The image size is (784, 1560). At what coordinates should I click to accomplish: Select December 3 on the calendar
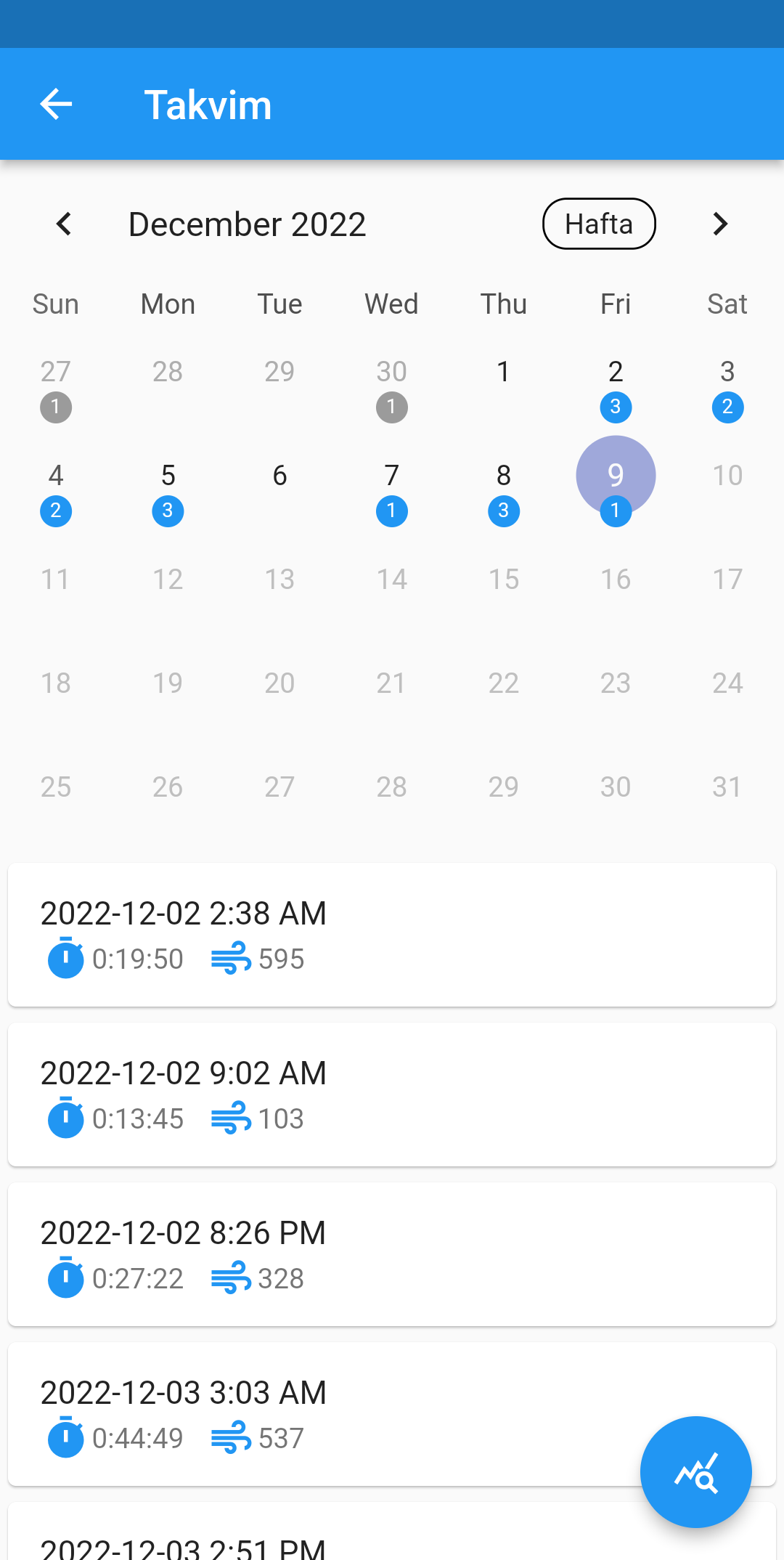tap(727, 386)
